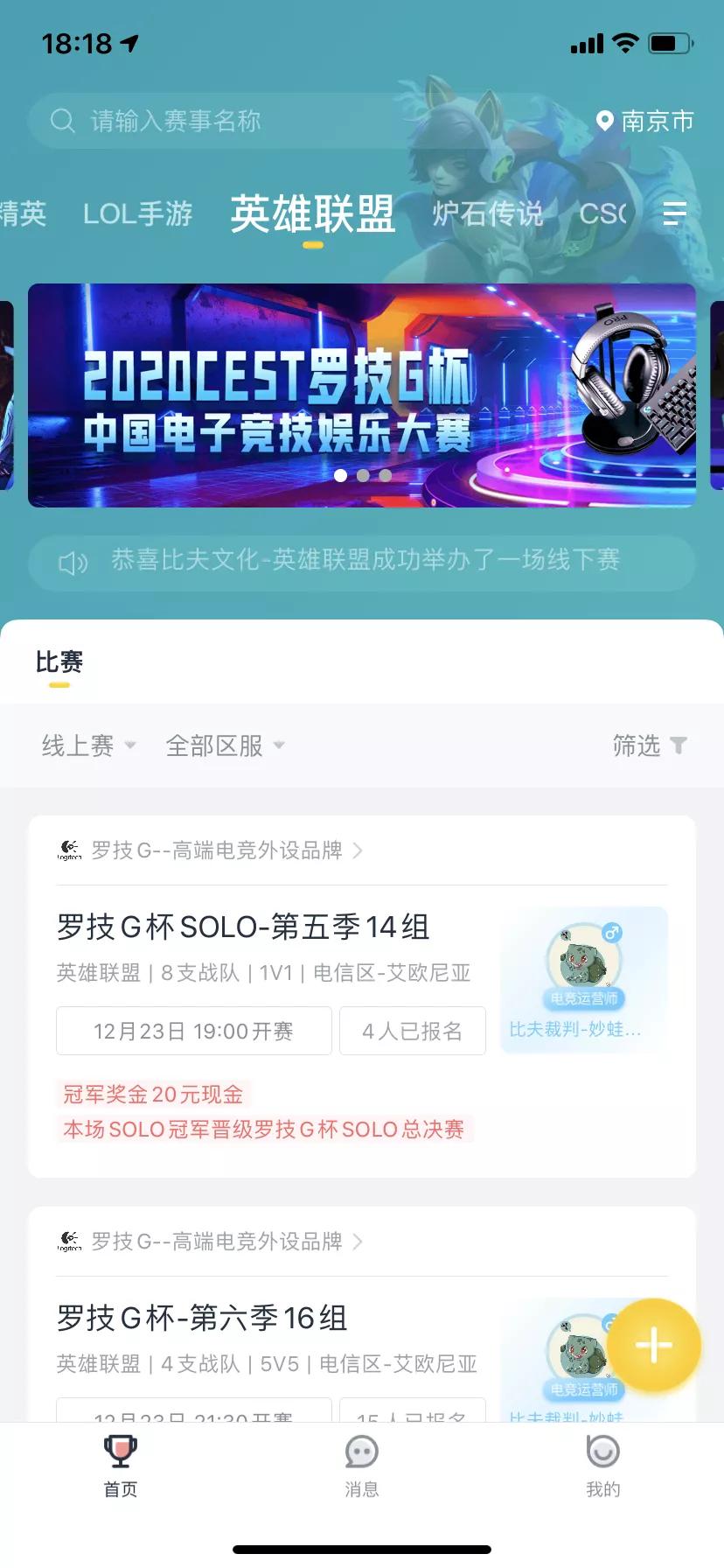Tap the 比夫裁判-妙蛙 referee avatar
Image resolution: width=724 pixels, height=1568 pixels.
[582, 962]
